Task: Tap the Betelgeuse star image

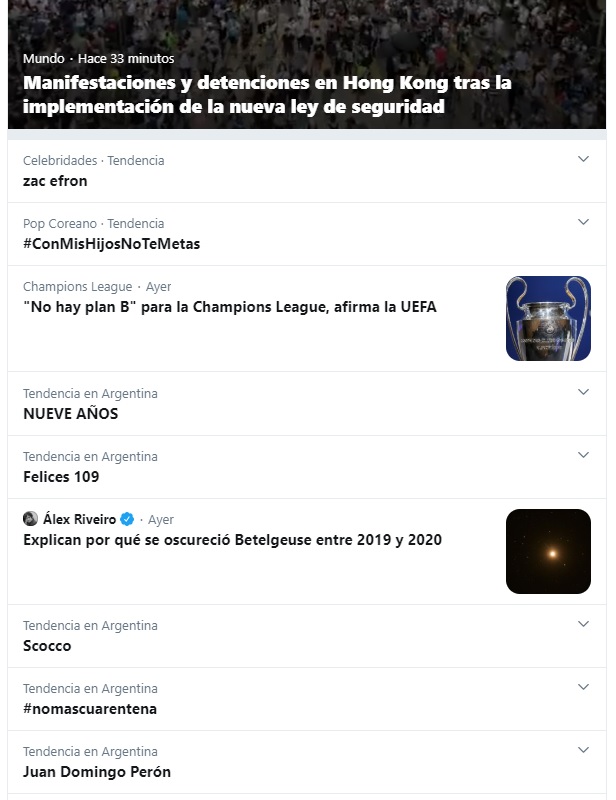Action: 548,551
